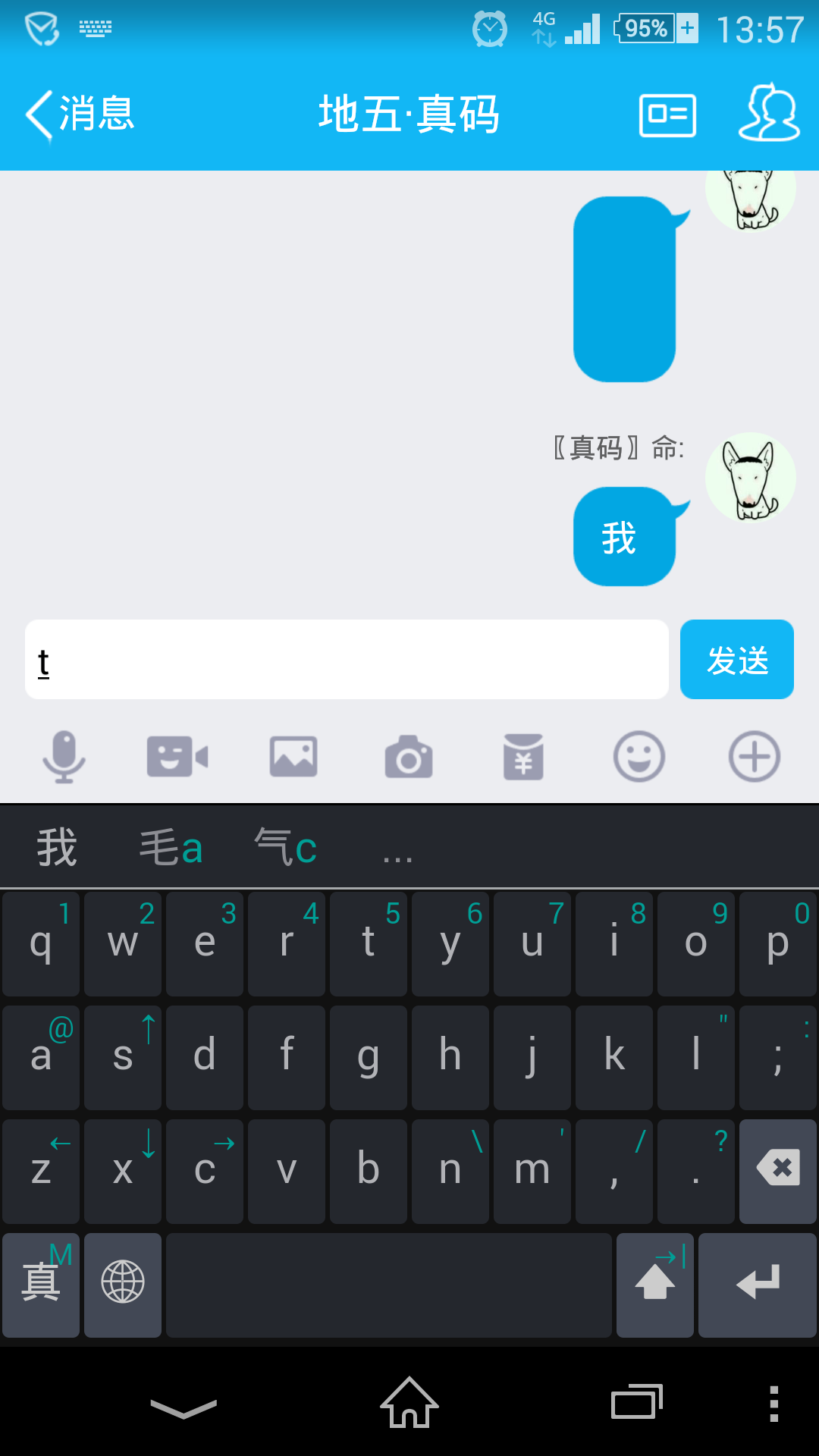Screen dimensions: 819x1456
Task: Open the dog avatar beside 我 message
Action: pyautogui.click(x=750, y=478)
